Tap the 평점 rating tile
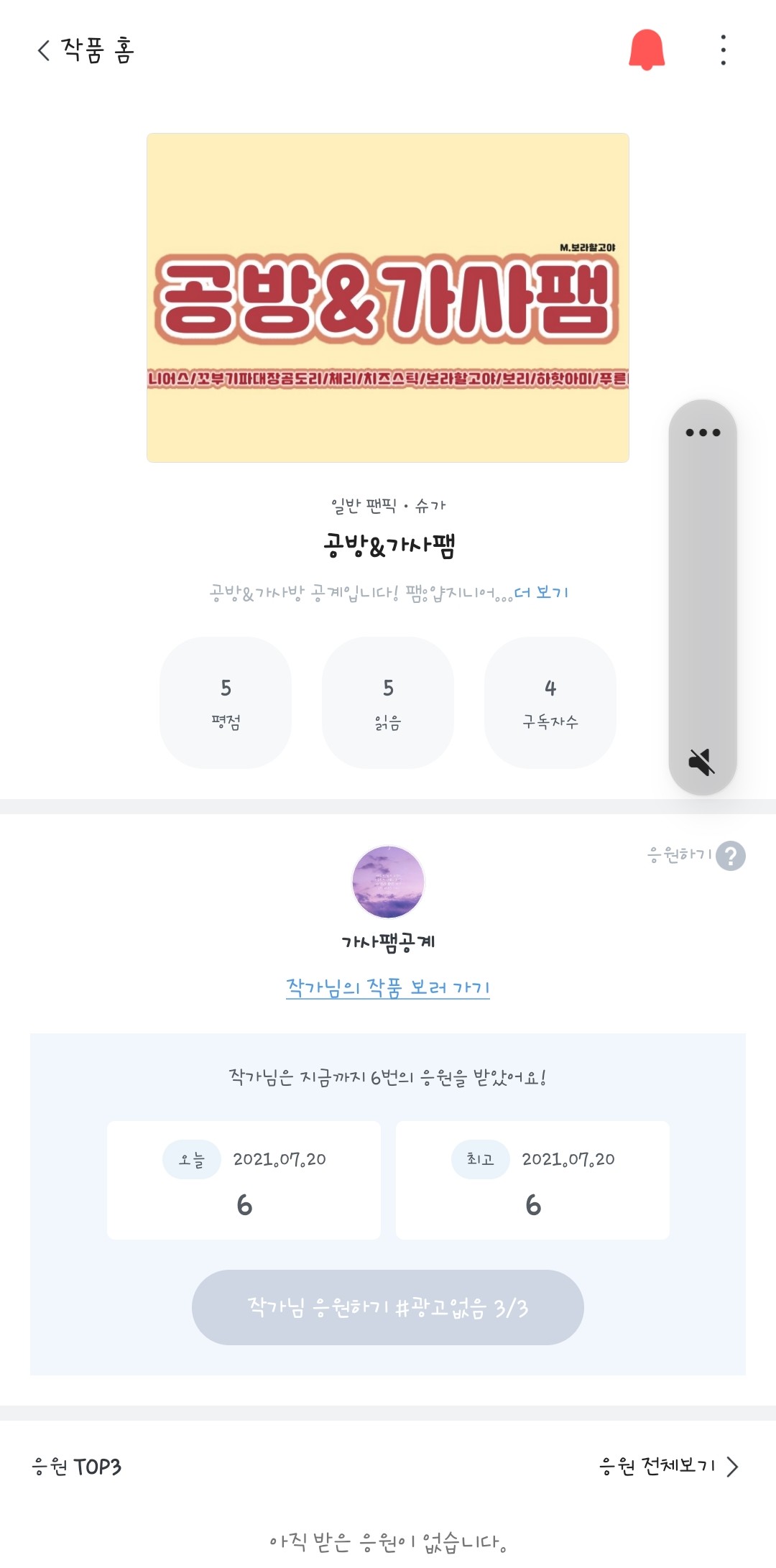Viewport: 776px width, 1568px height. [x=226, y=702]
